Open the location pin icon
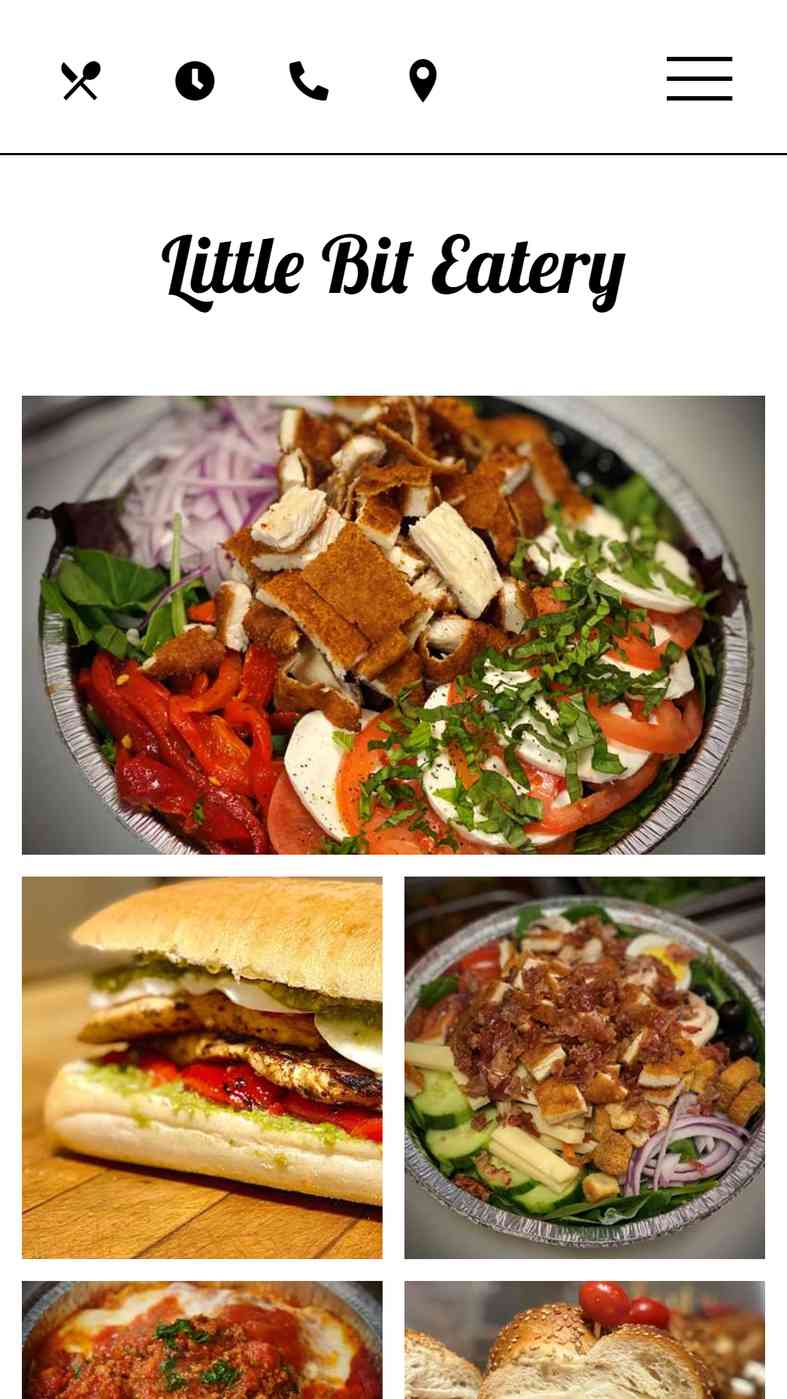Viewport: 787px width, 1399px height. [423, 80]
